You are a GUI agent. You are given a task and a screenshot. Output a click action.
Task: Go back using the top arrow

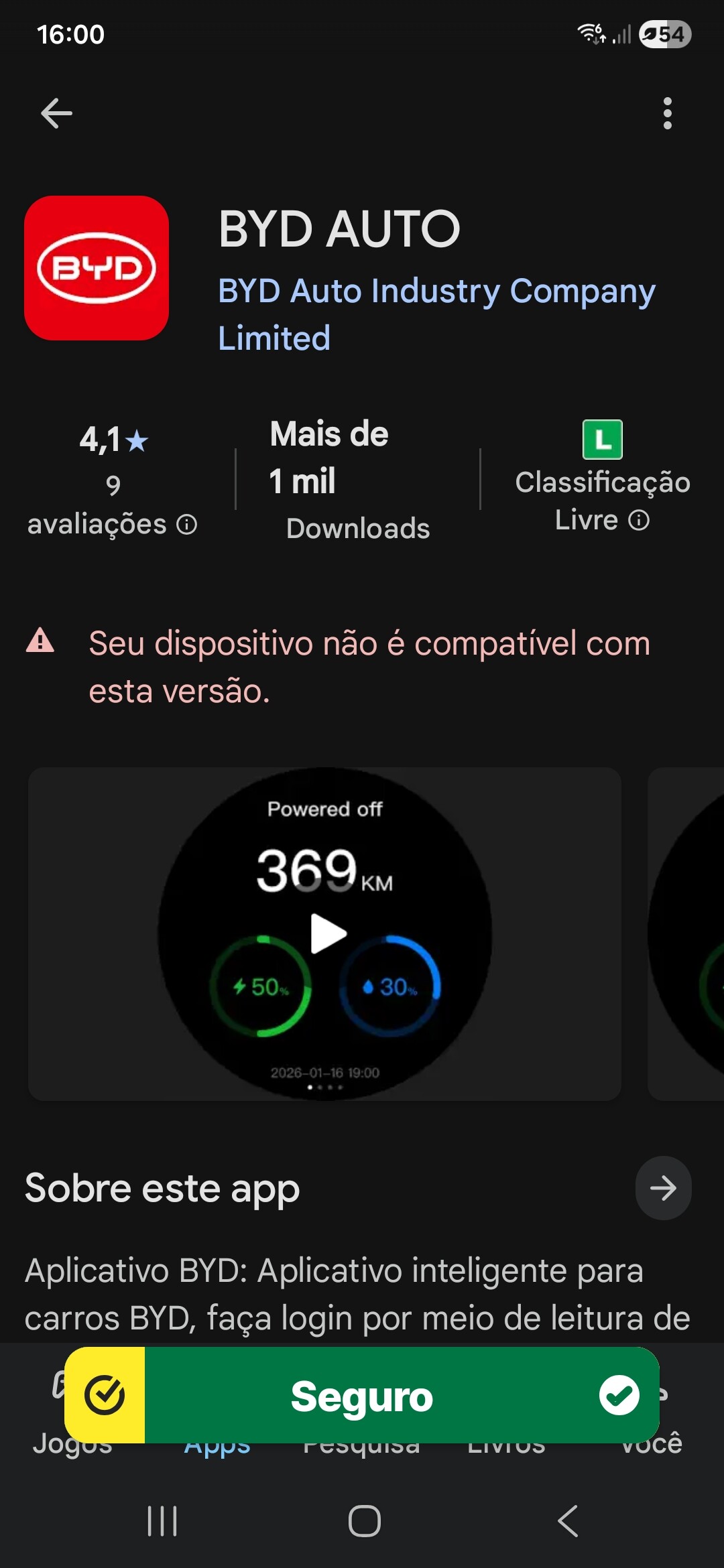(x=56, y=113)
